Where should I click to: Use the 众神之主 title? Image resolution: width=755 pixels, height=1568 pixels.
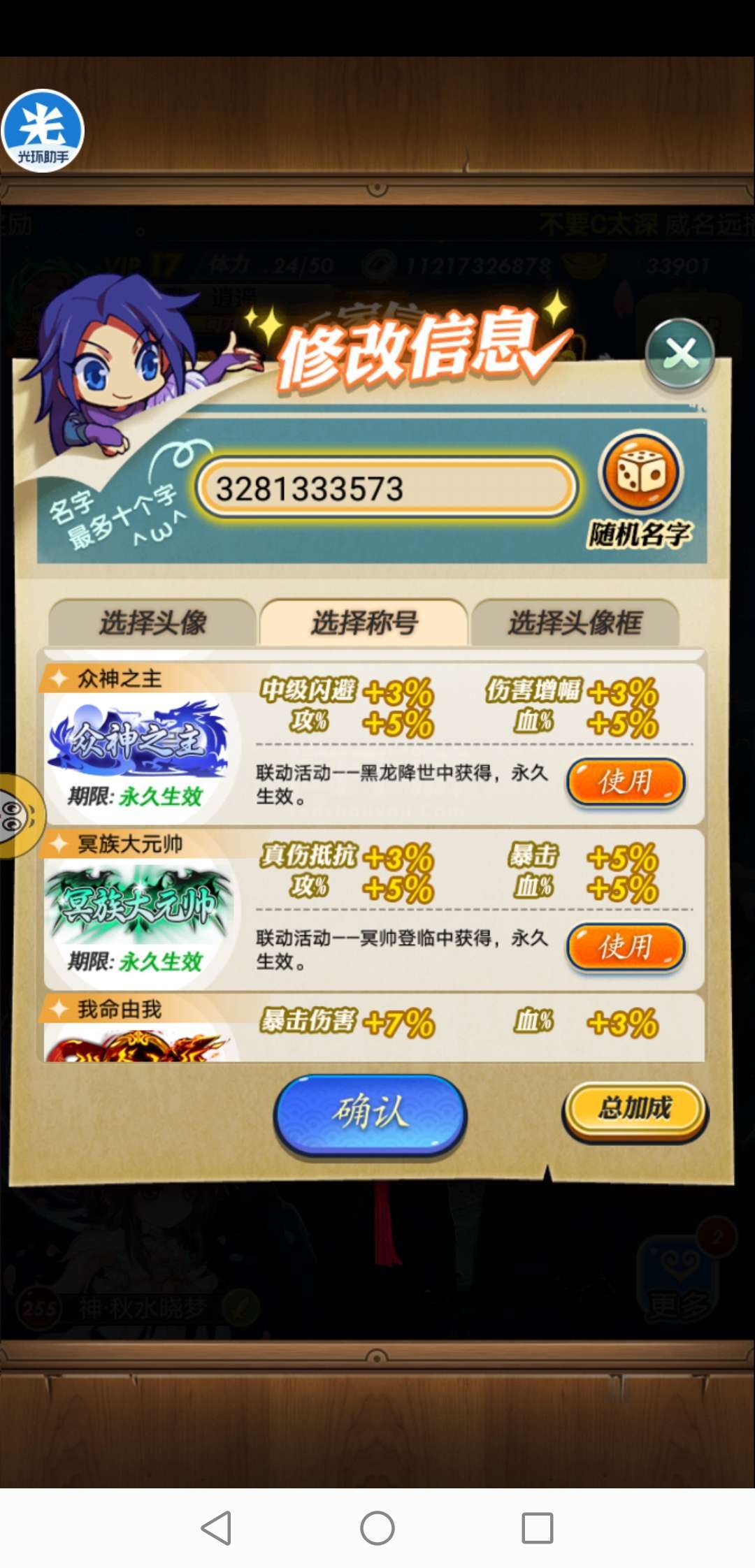tap(626, 782)
